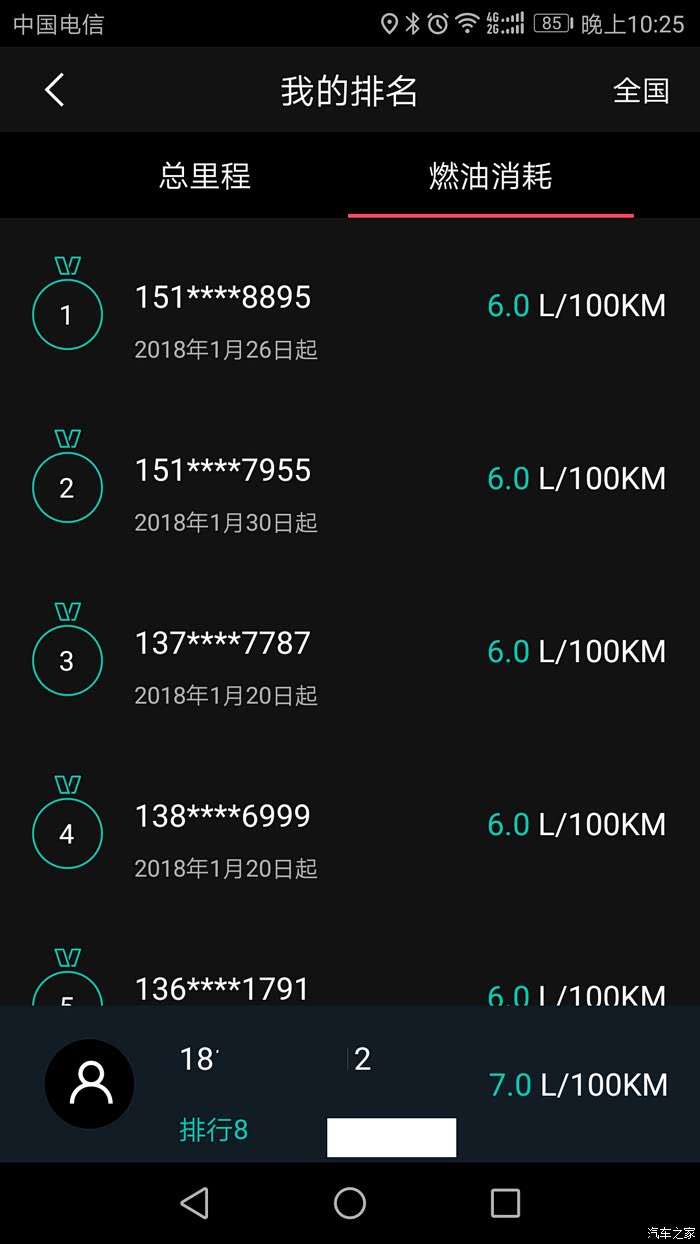The image size is (700, 1244).
Task: Select the 燃油消耗 tab
Action: (490, 177)
